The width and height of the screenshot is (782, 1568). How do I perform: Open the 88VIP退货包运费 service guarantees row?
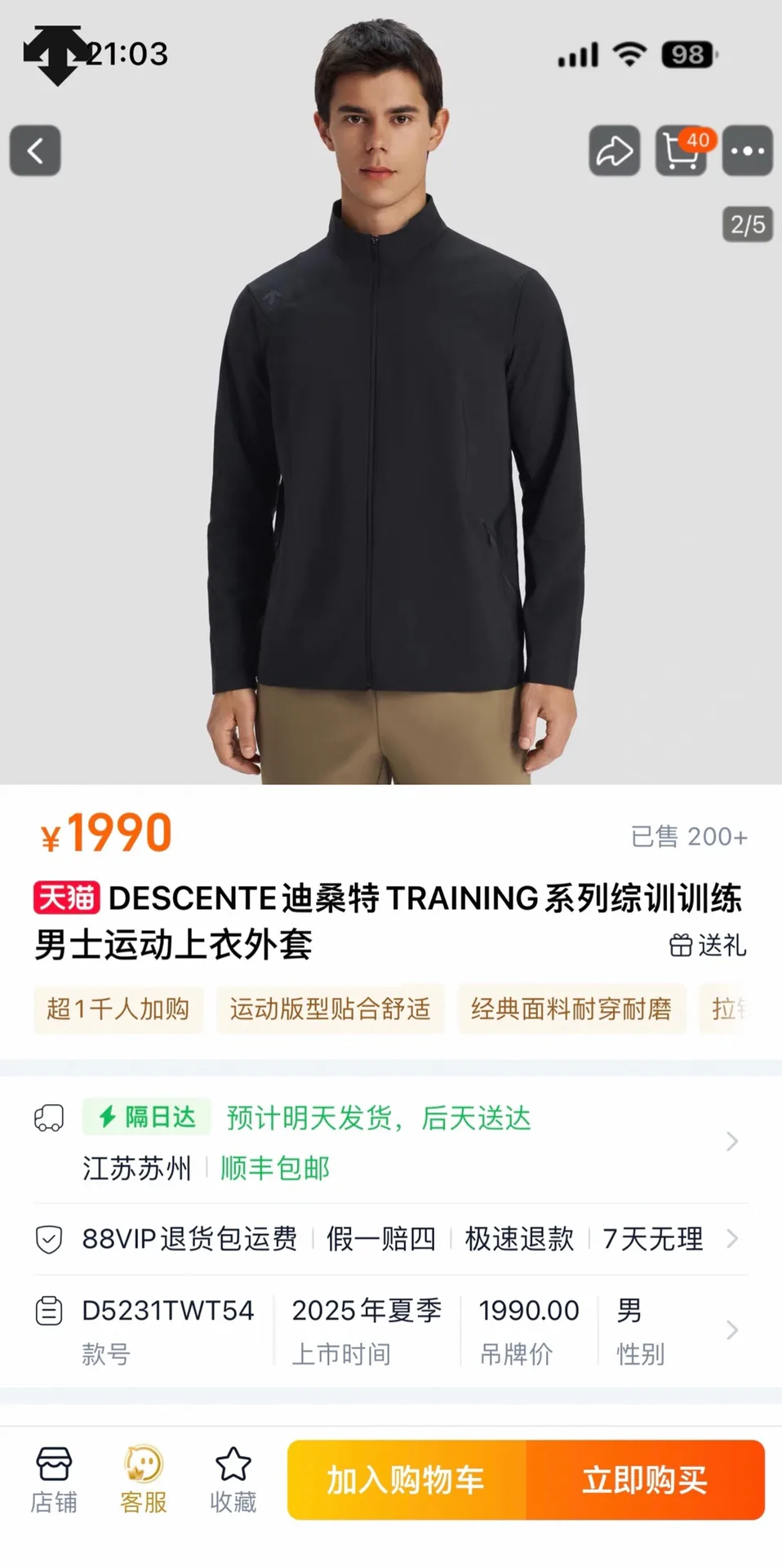click(390, 1239)
